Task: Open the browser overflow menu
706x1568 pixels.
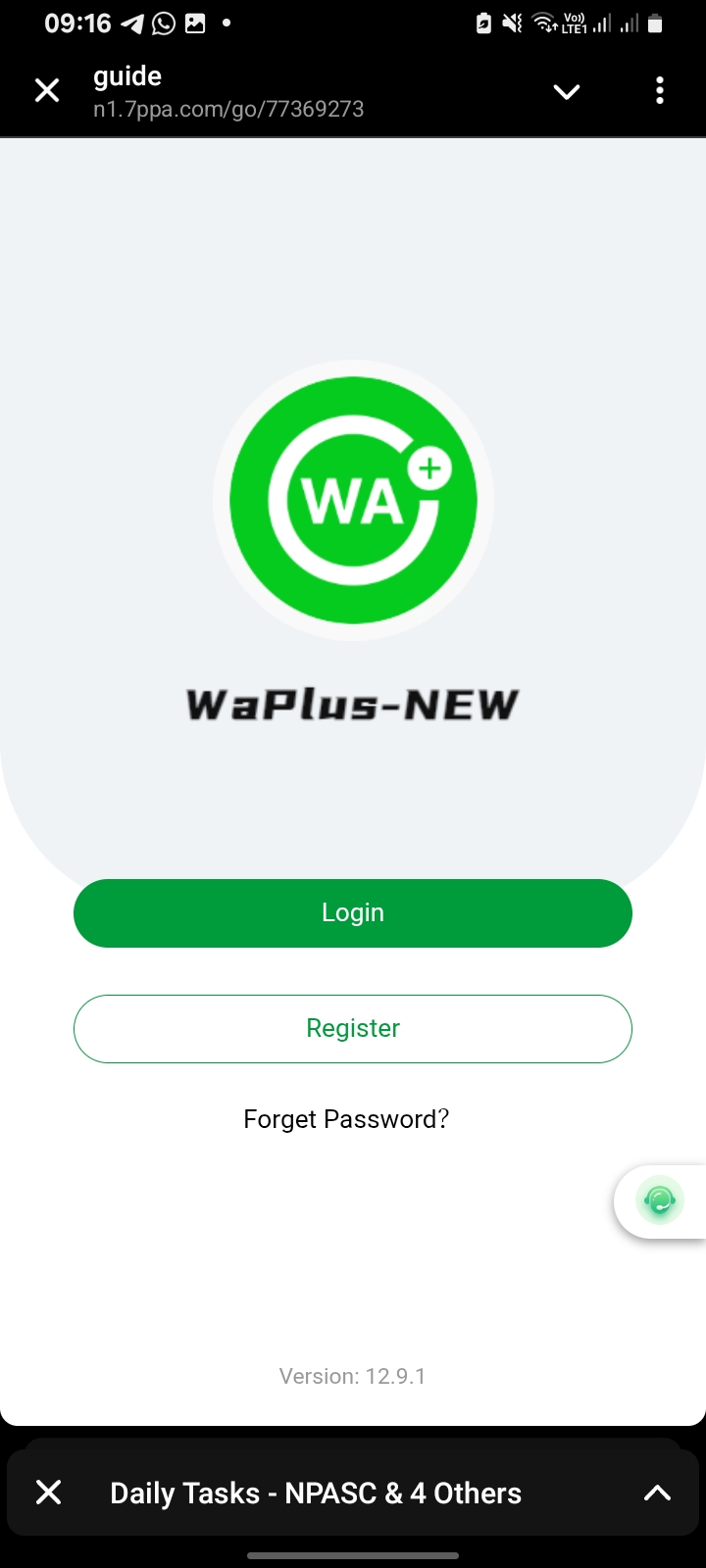Action: coord(660,91)
